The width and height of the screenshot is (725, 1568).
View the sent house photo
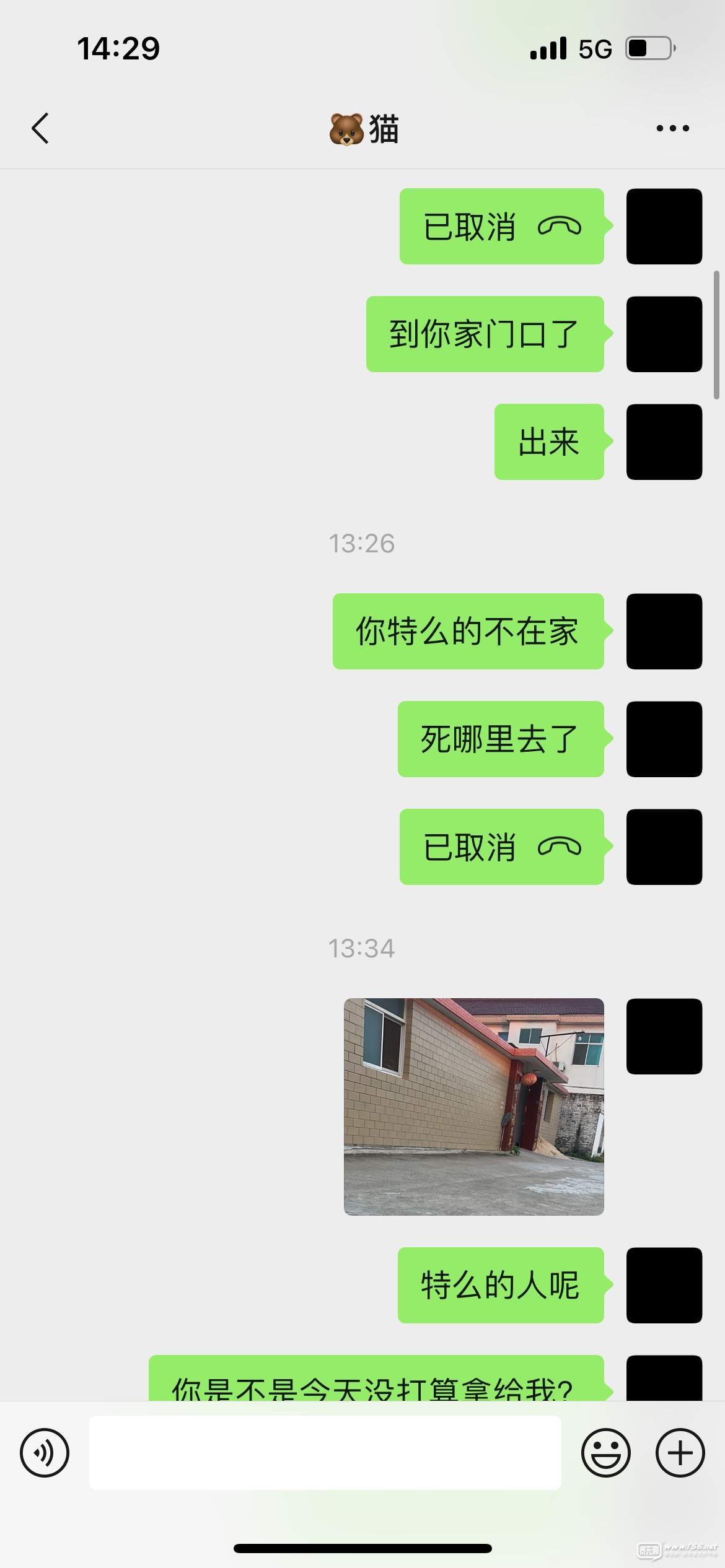click(473, 1107)
